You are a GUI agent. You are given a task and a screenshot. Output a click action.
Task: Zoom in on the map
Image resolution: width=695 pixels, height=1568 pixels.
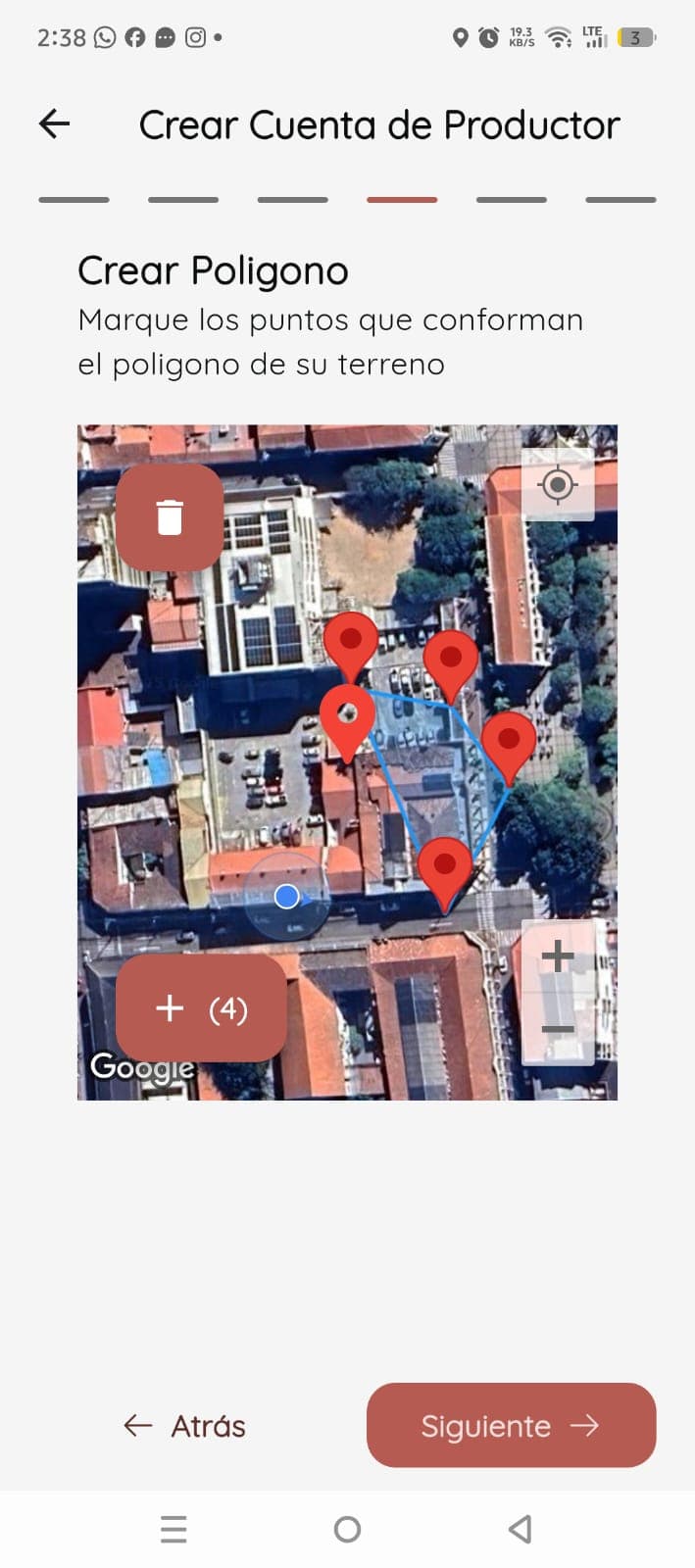click(558, 955)
